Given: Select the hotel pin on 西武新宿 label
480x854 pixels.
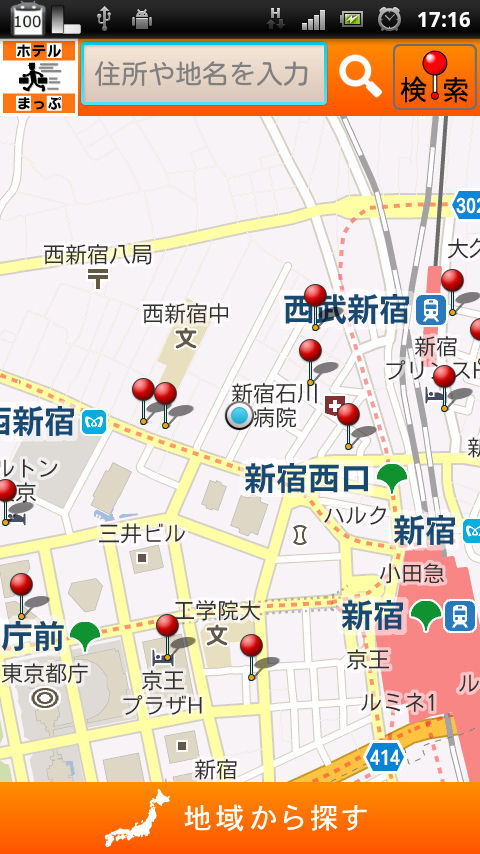Looking at the screenshot, I should click(315, 307).
